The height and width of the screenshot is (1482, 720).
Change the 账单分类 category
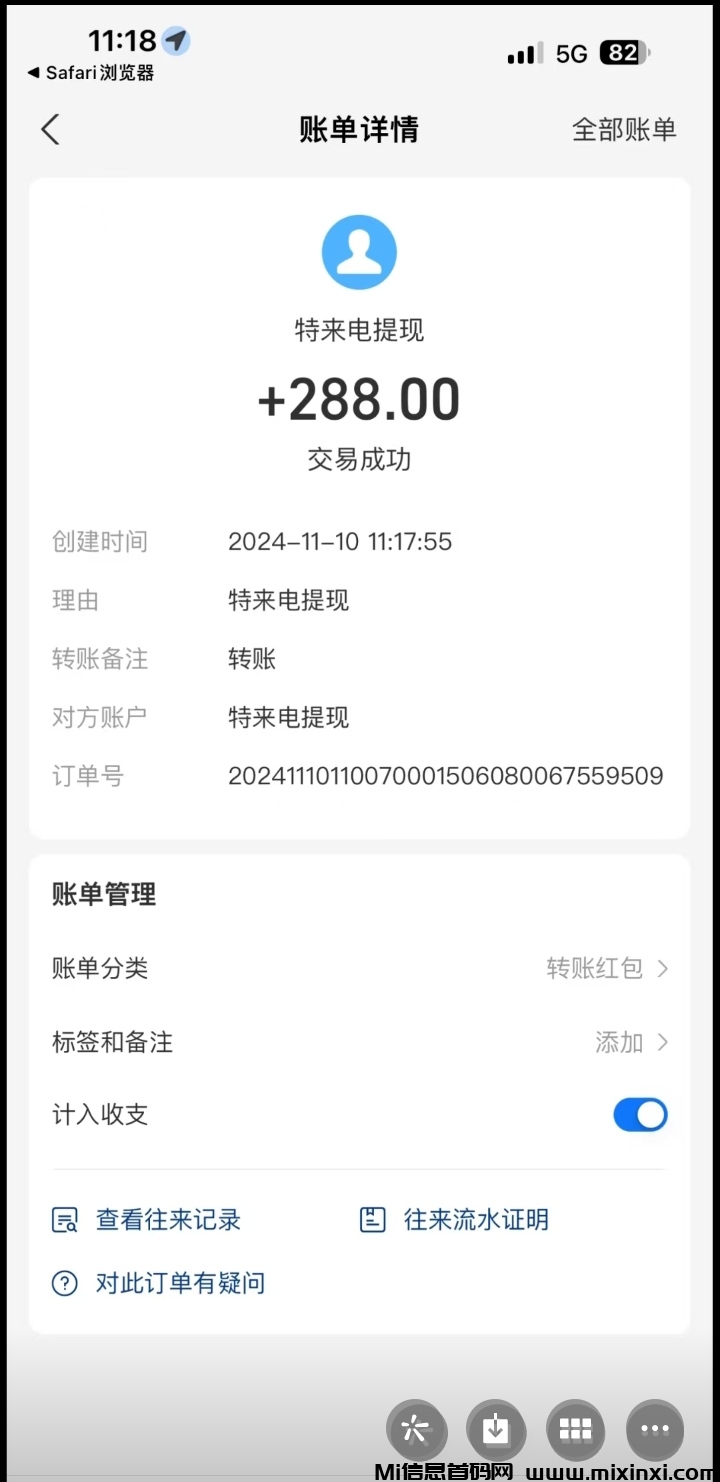(606, 968)
